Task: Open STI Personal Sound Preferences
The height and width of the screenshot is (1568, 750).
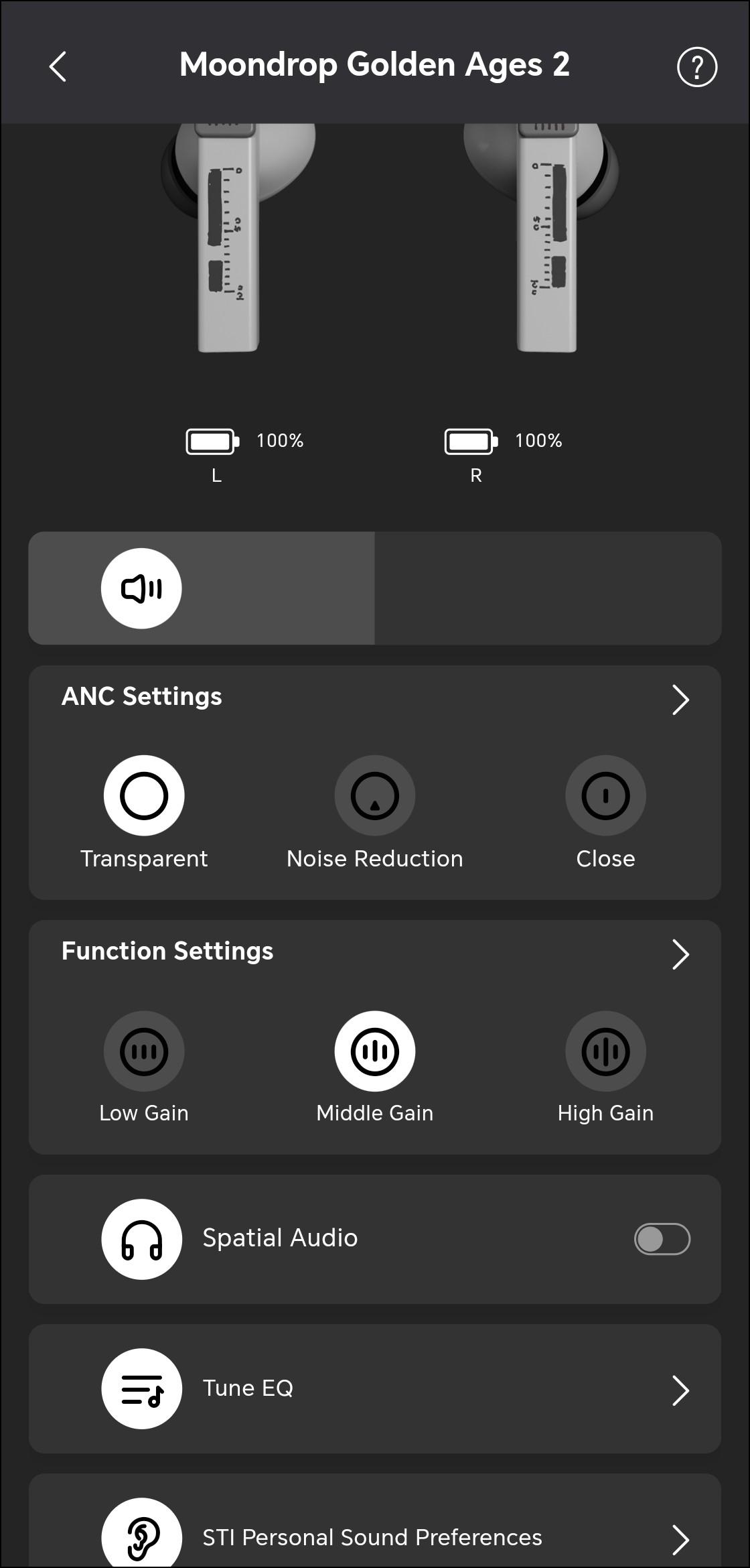Action: tap(375, 1521)
